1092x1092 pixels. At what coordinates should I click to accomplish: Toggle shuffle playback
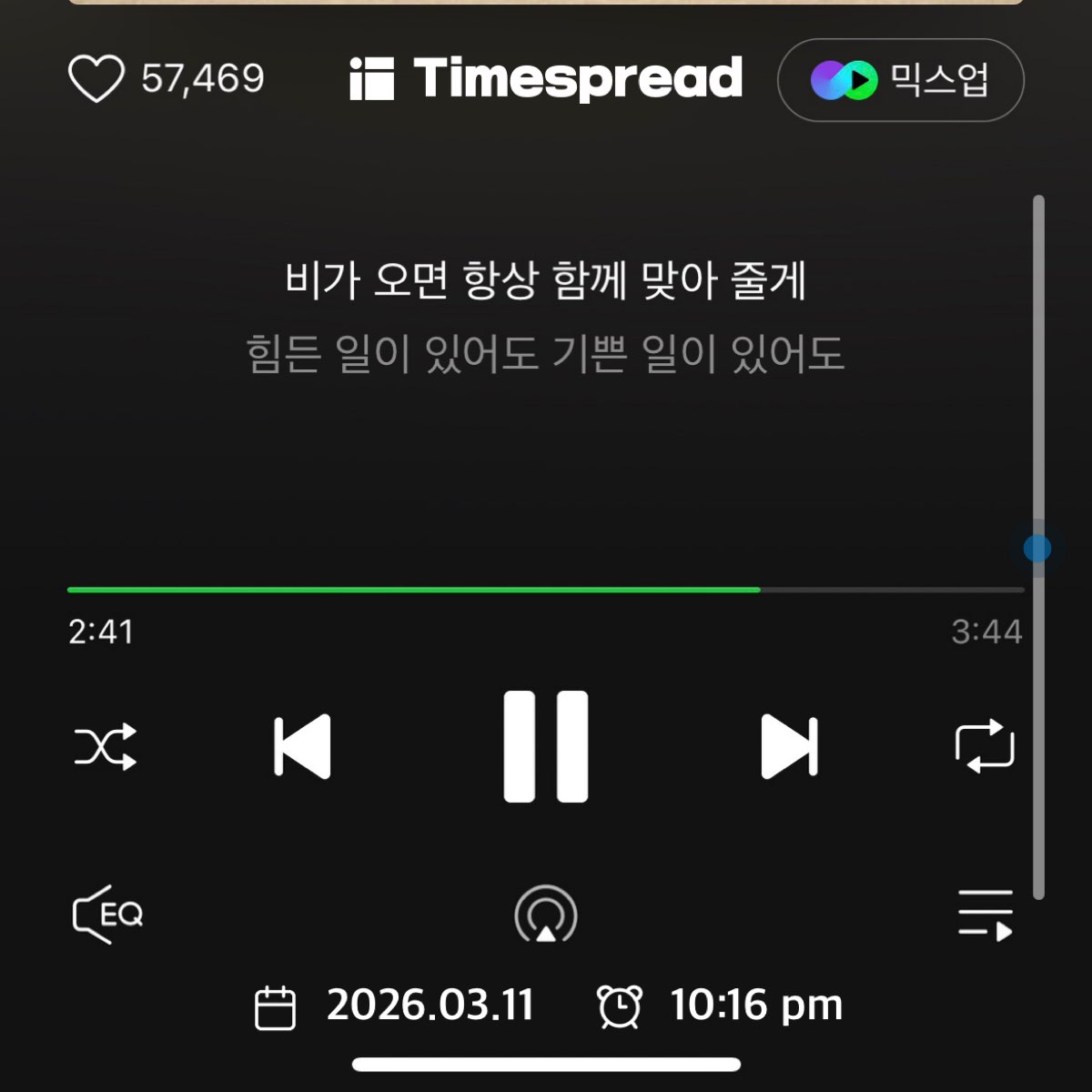106,747
